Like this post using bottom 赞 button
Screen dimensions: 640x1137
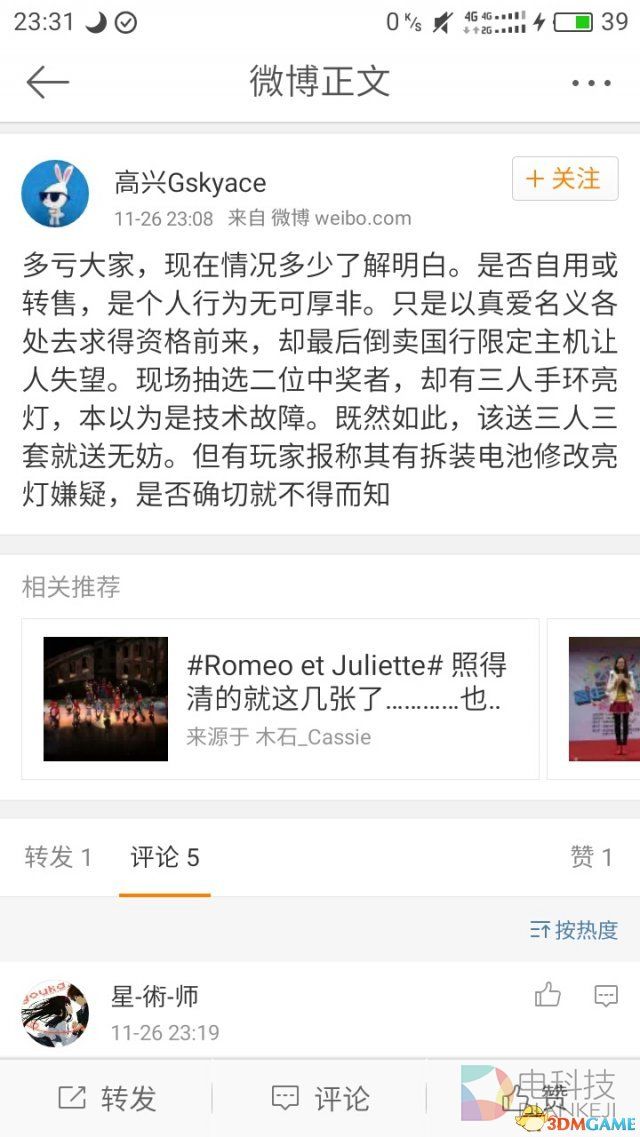coord(535,1099)
